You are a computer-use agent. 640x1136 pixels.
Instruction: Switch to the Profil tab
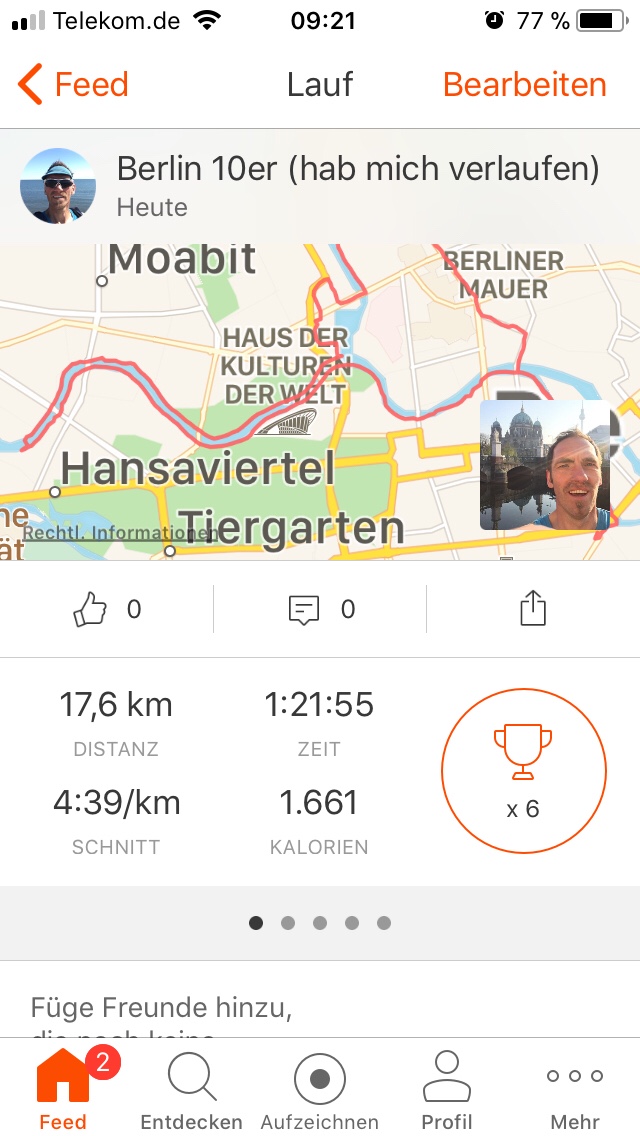tap(447, 1090)
